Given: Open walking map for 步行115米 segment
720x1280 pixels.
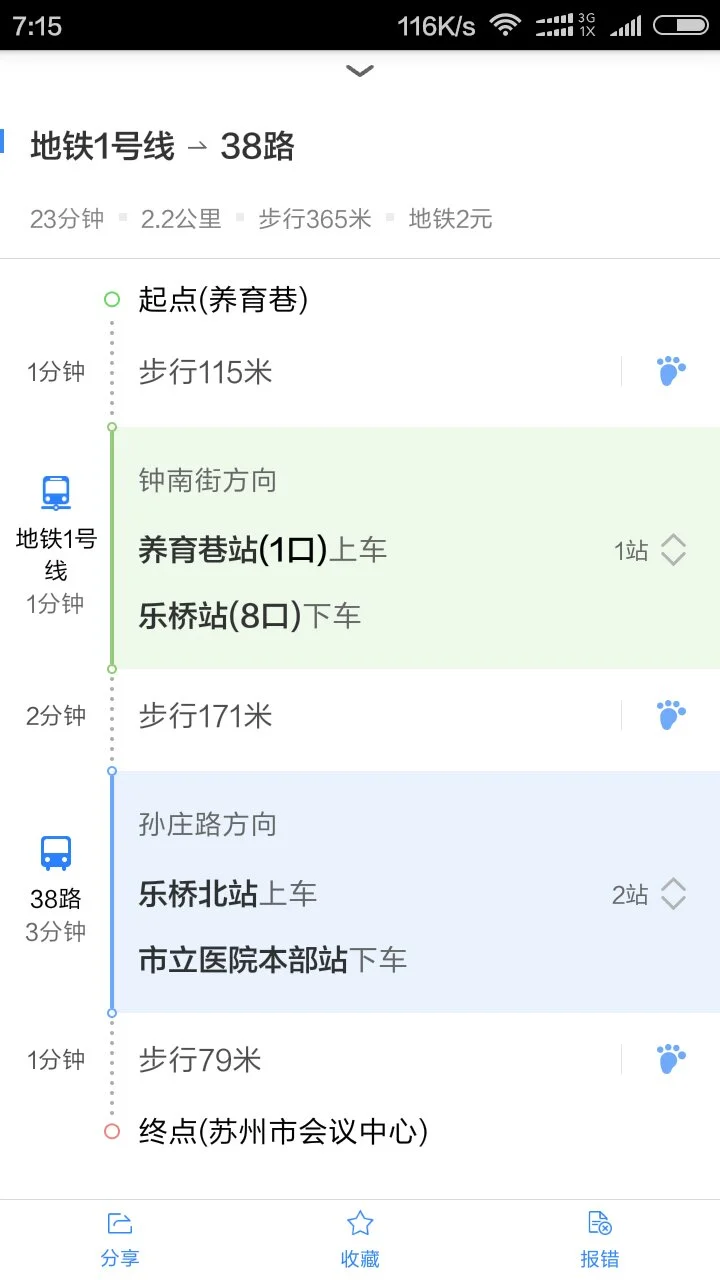Looking at the screenshot, I should coord(669,369).
